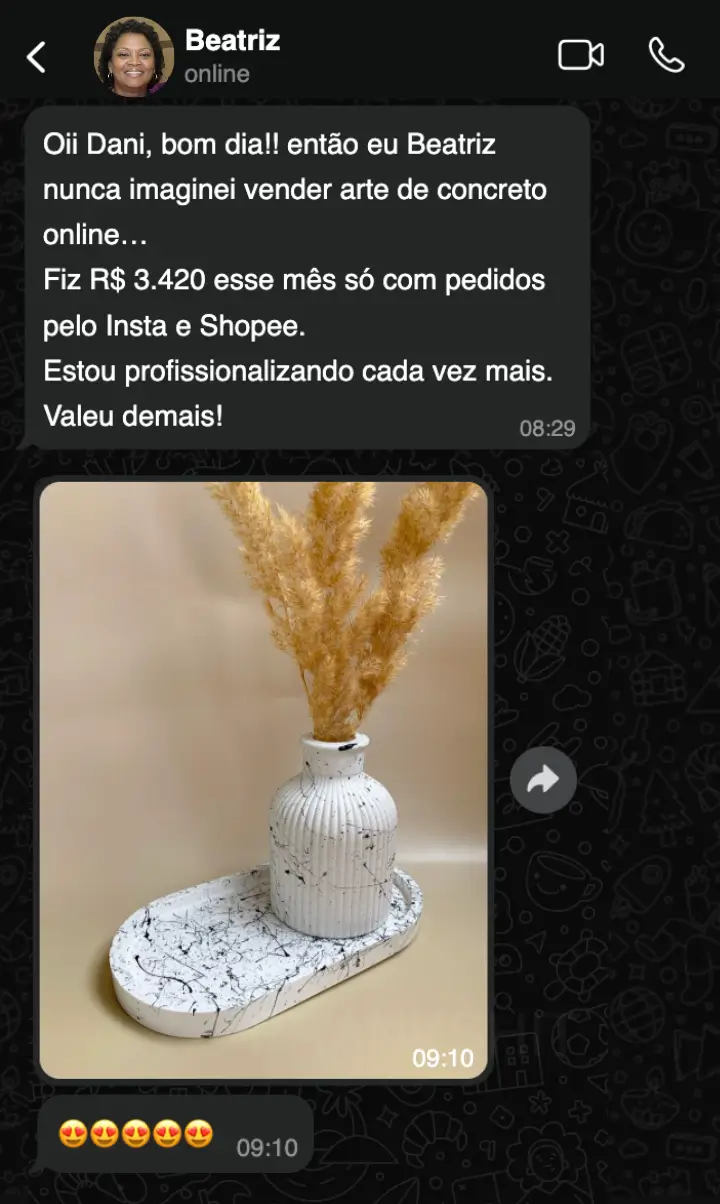Open Beatriz's contact profile
This screenshot has height=1204, width=720.
[x=231, y=55]
